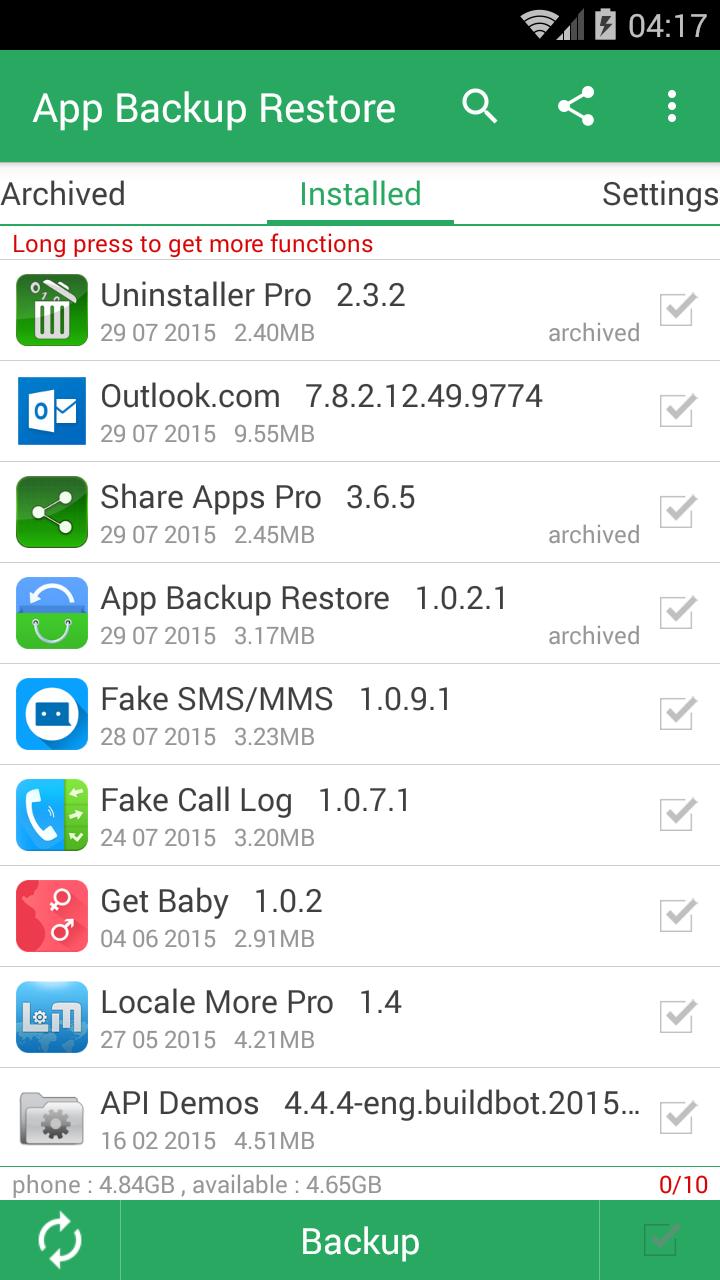Check the checkbox beside API Demos
The width and height of the screenshot is (720, 1280).
pyautogui.click(x=678, y=1117)
